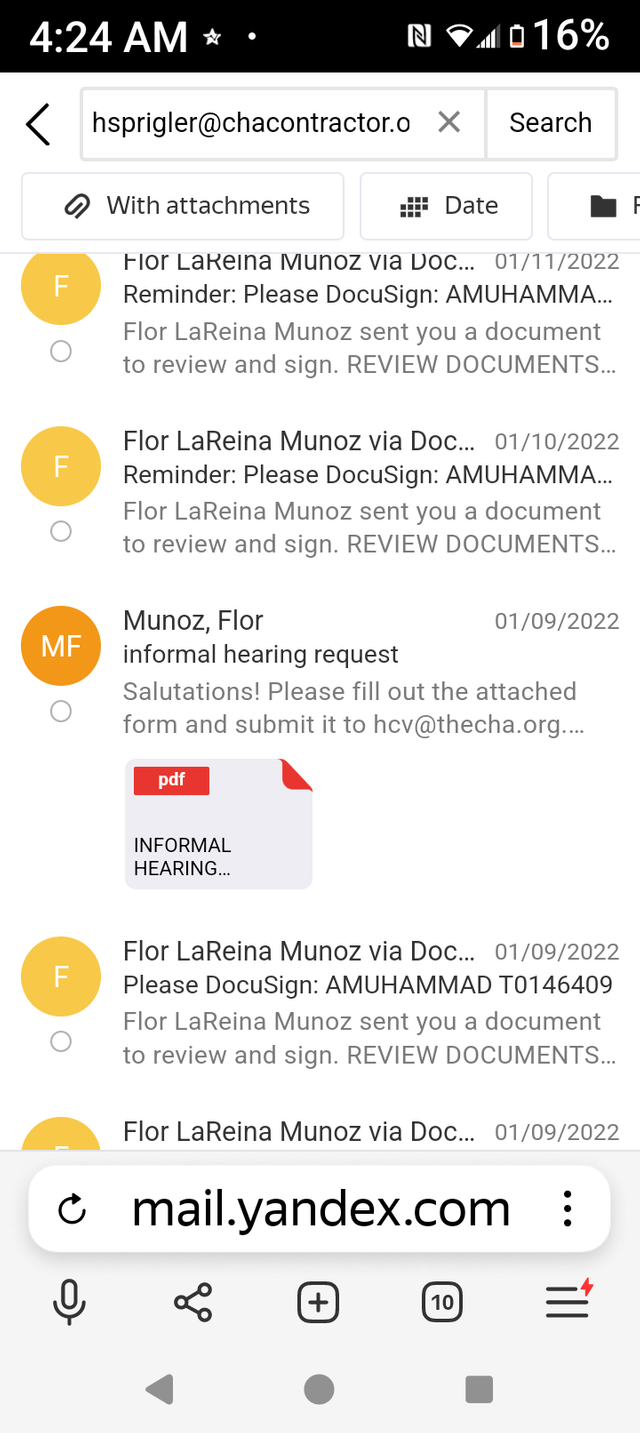The height and width of the screenshot is (1433, 640).
Task: Open the INFORMAL HEARING pdf attachment
Action: click(219, 824)
